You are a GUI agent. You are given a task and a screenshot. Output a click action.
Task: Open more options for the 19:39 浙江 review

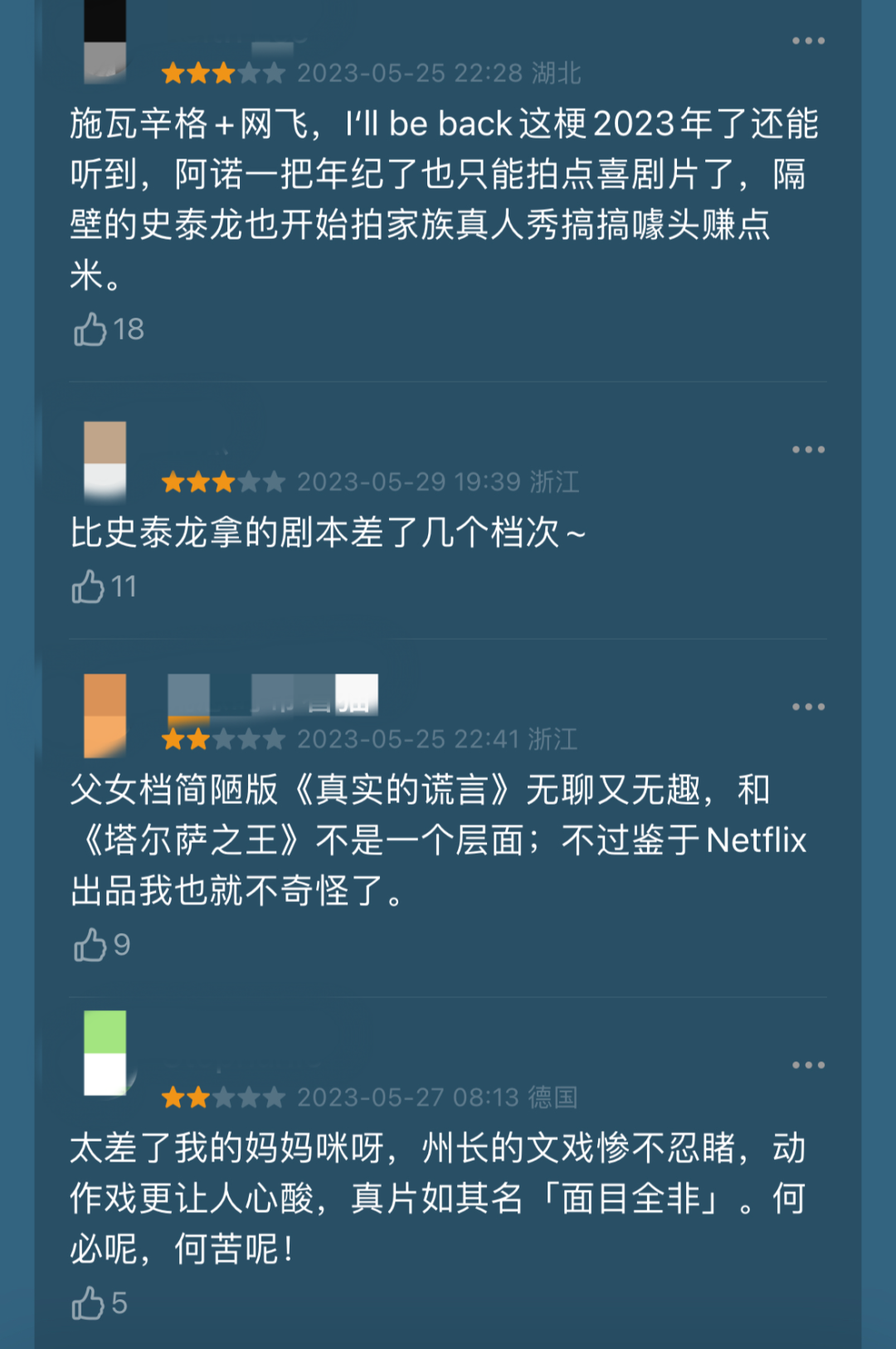coord(807,450)
